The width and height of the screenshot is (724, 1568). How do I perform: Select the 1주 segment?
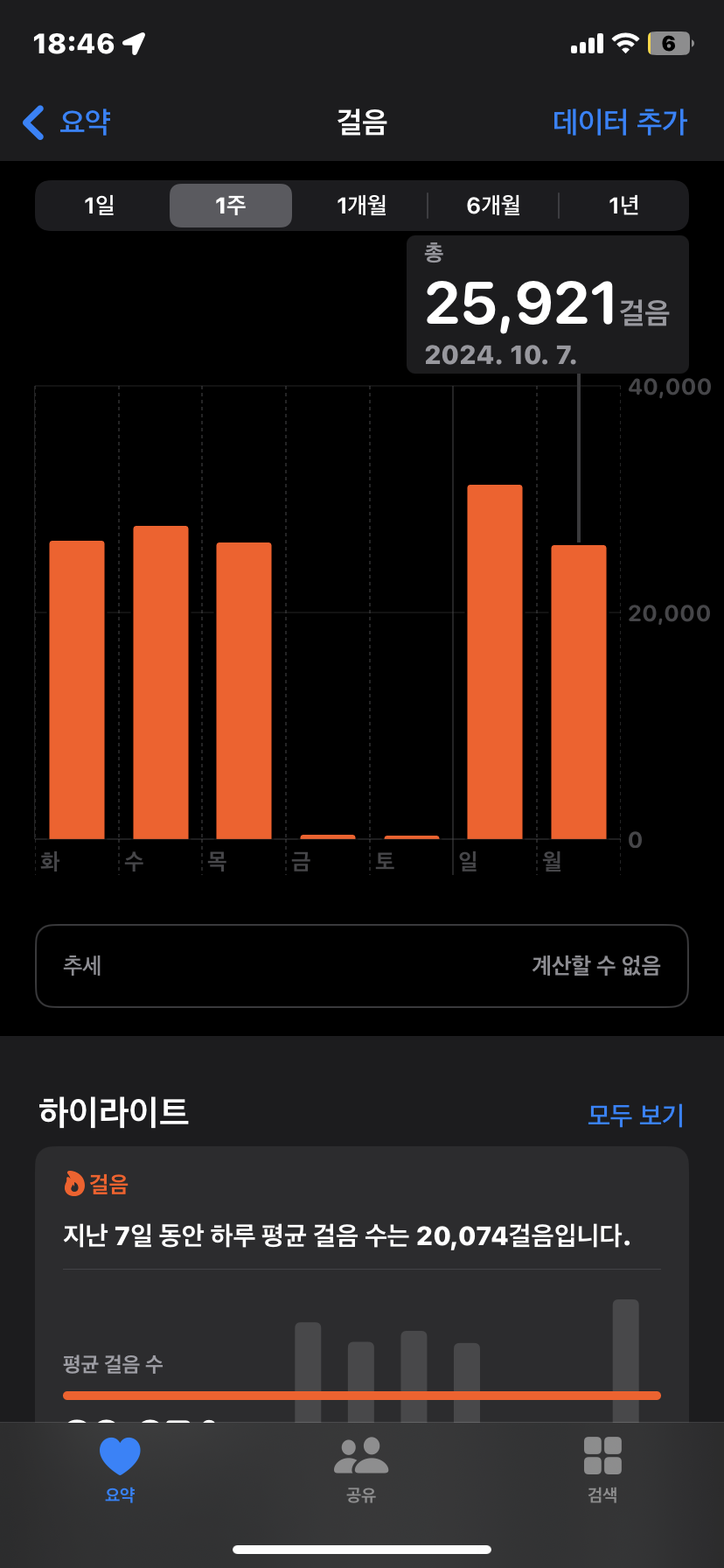(x=231, y=206)
